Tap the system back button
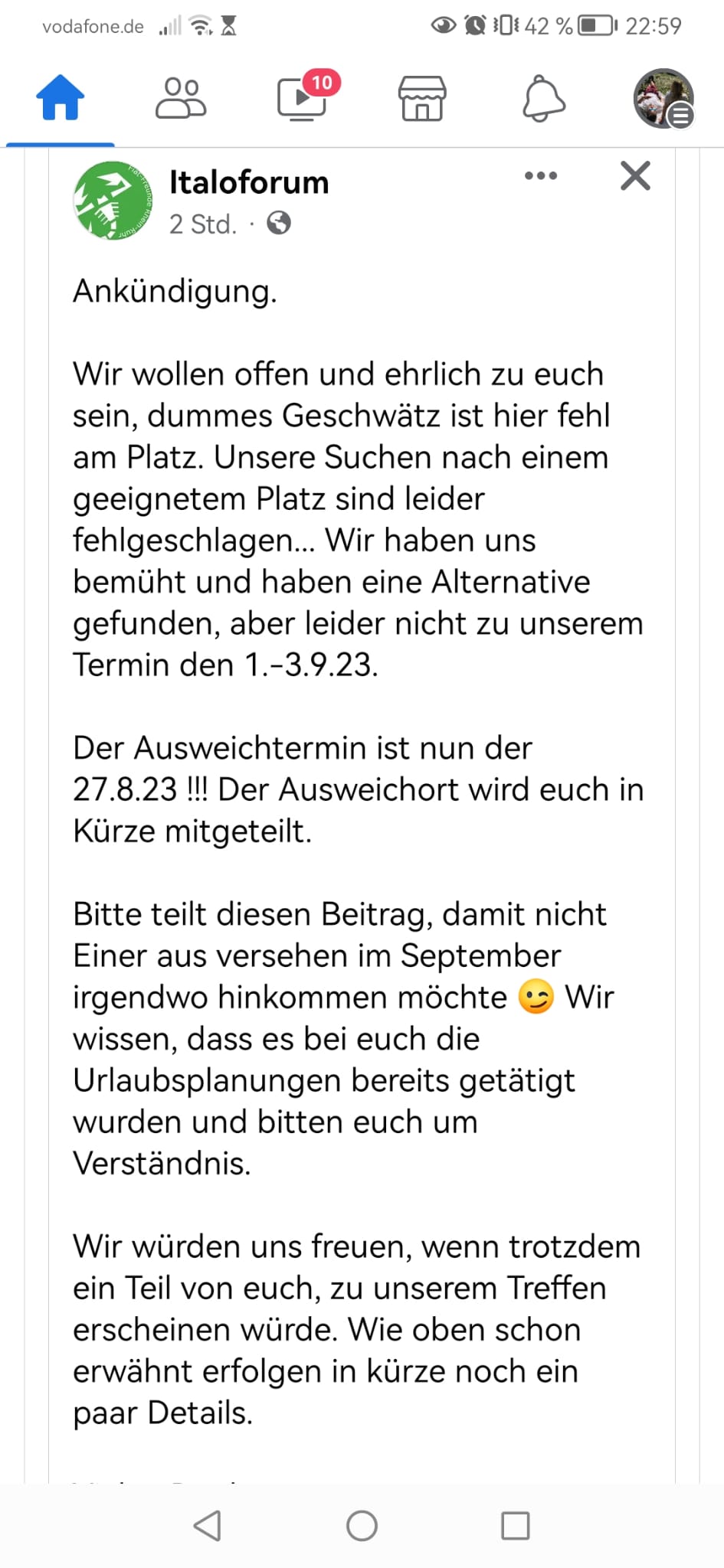Image resolution: width=724 pixels, height=1568 pixels. 208,1525
